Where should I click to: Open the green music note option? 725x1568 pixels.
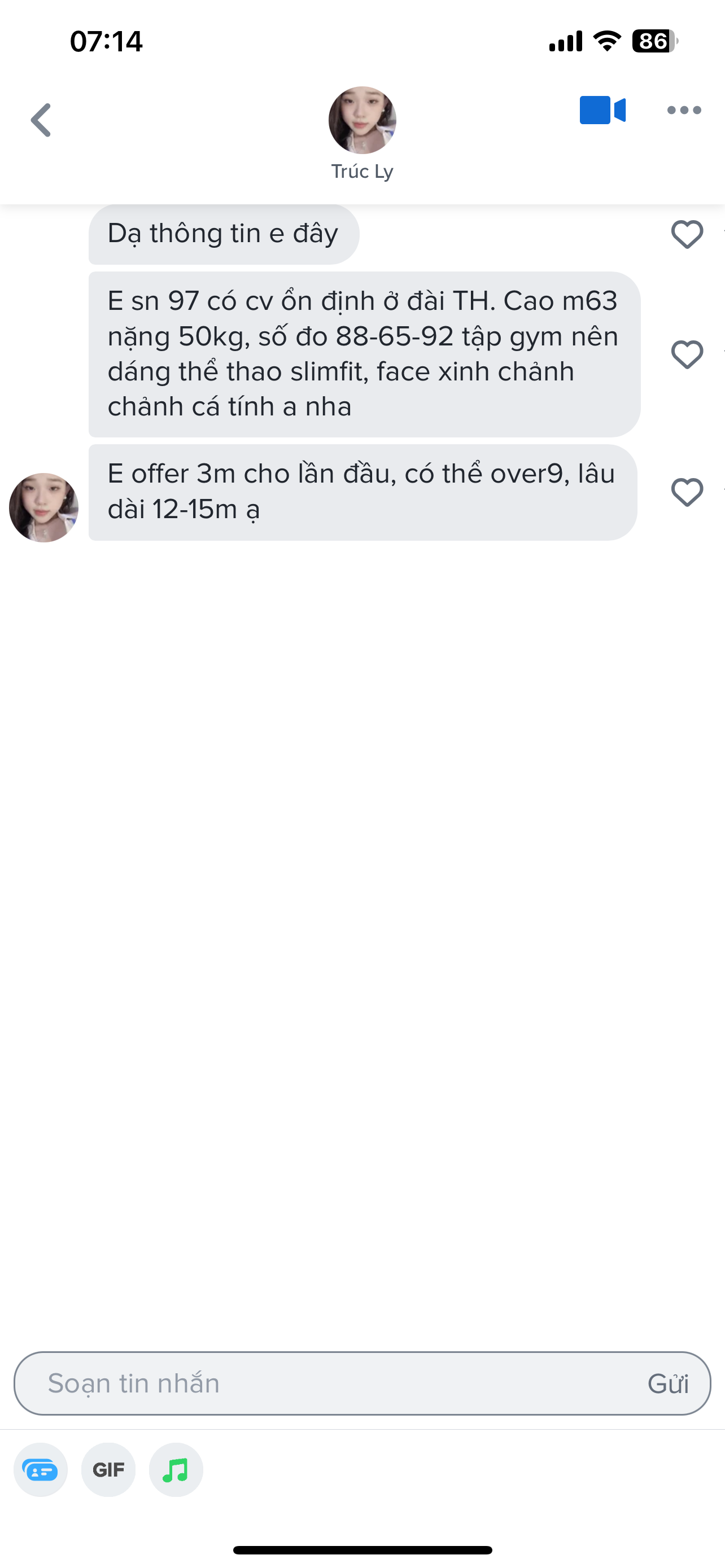(176, 1470)
